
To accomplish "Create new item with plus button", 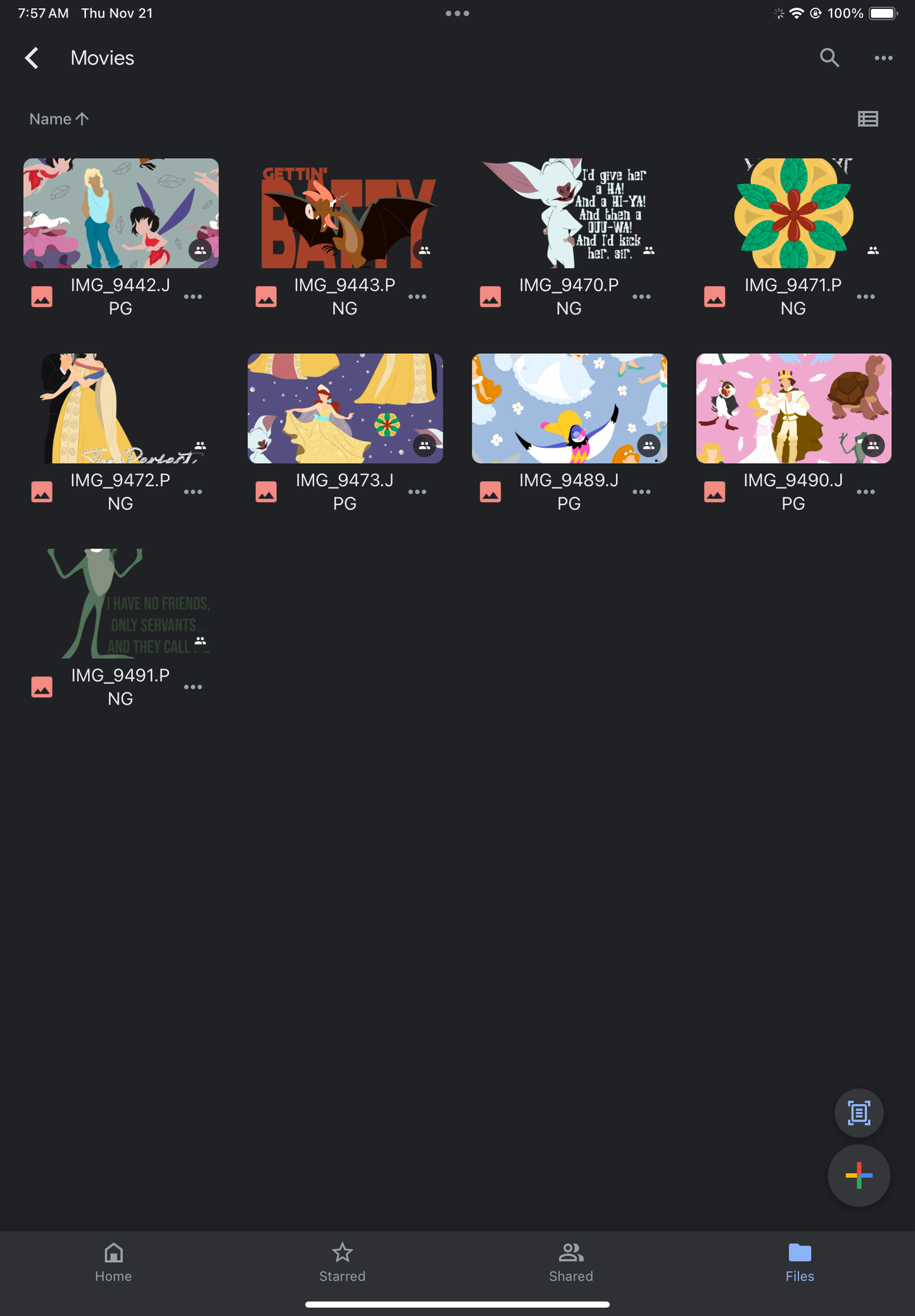I will coord(859,1175).
